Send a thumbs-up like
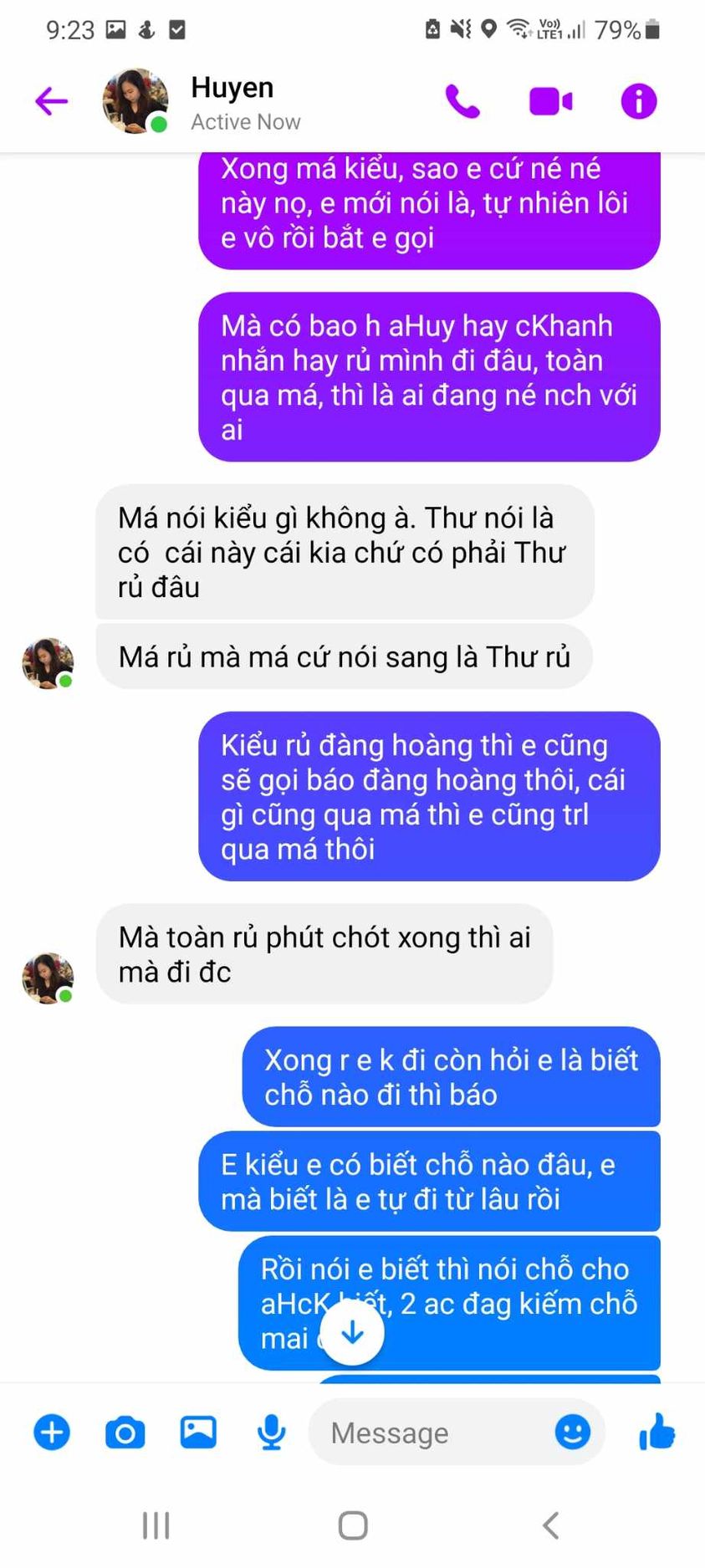The width and height of the screenshot is (705, 1568). coord(656,1433)
